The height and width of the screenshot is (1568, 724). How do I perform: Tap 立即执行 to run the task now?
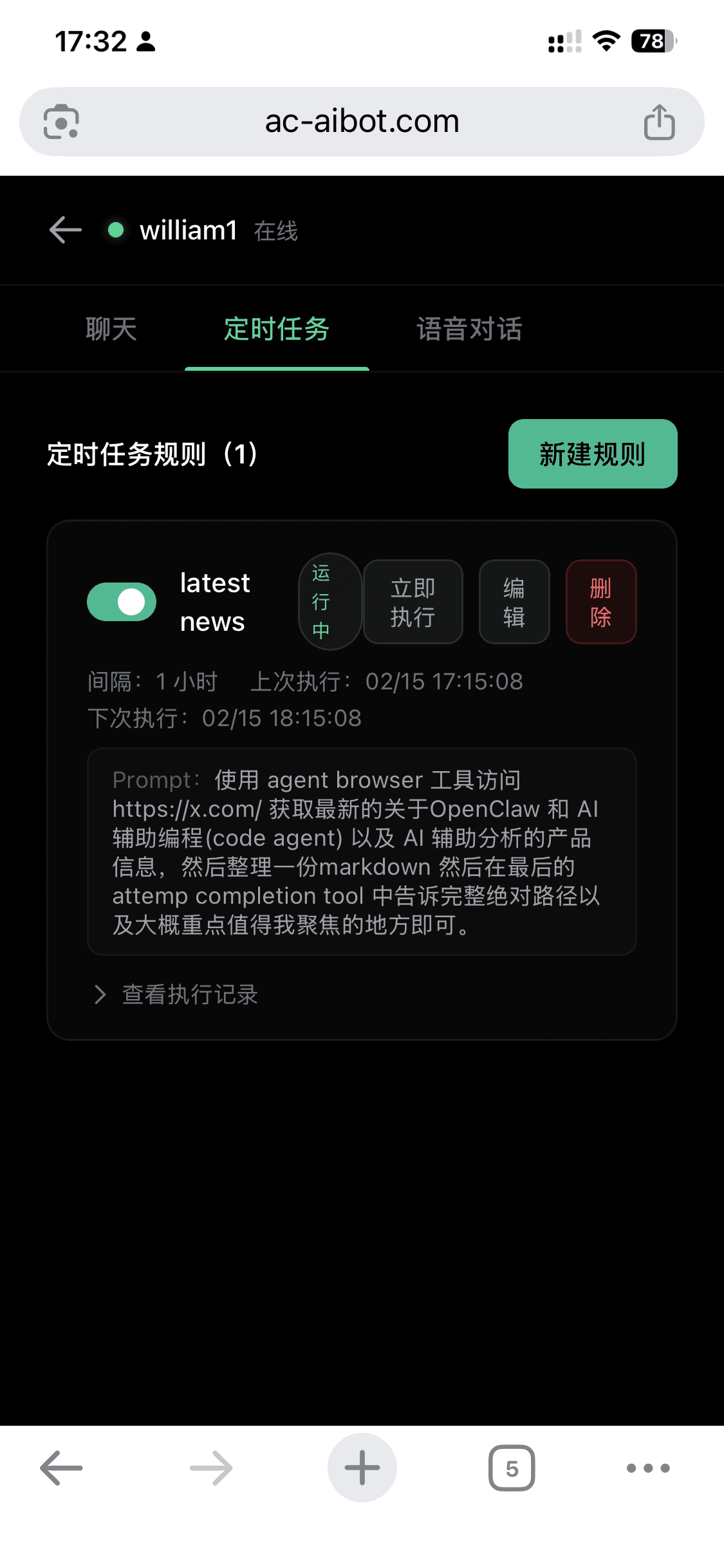412,602
